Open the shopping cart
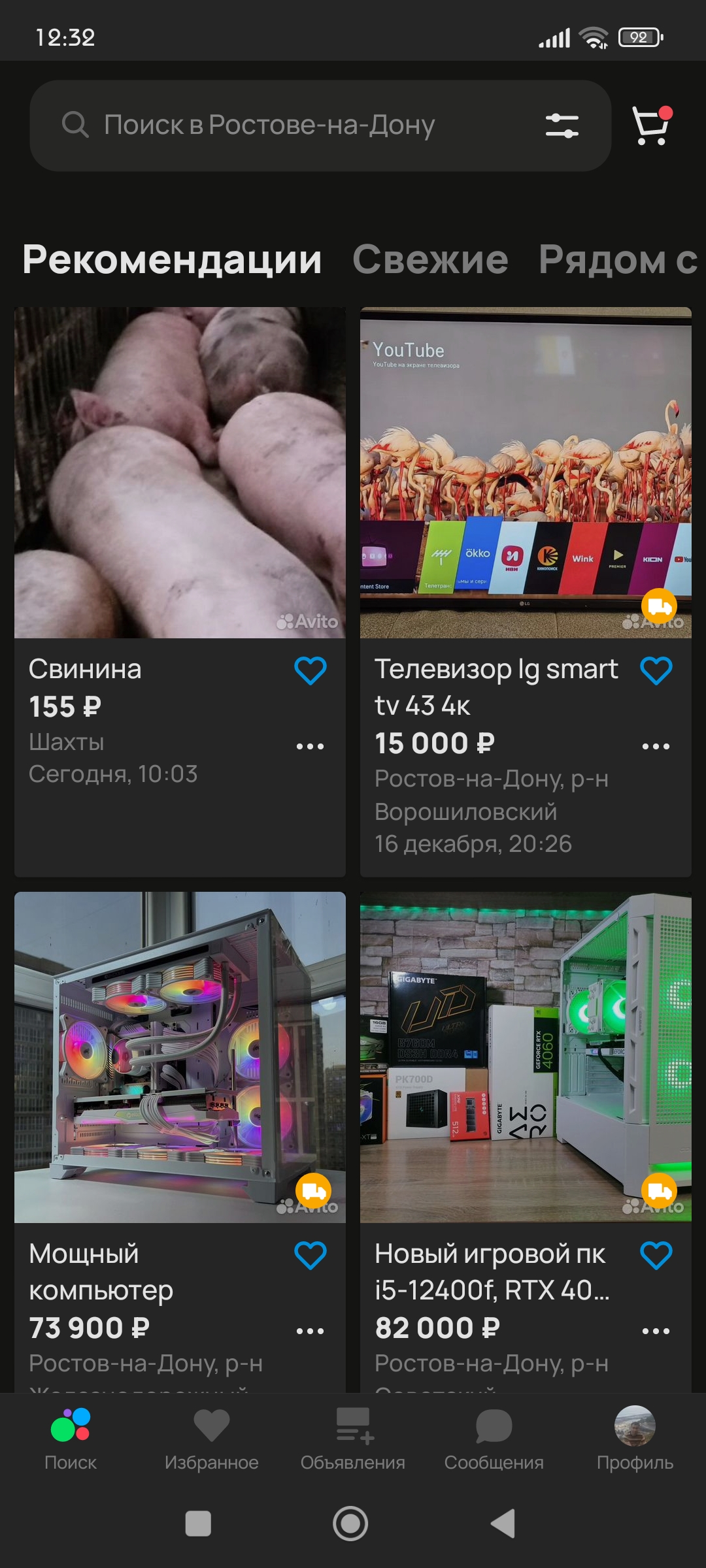The height and width of the screenshot is (1568, 706). point(652,125)
